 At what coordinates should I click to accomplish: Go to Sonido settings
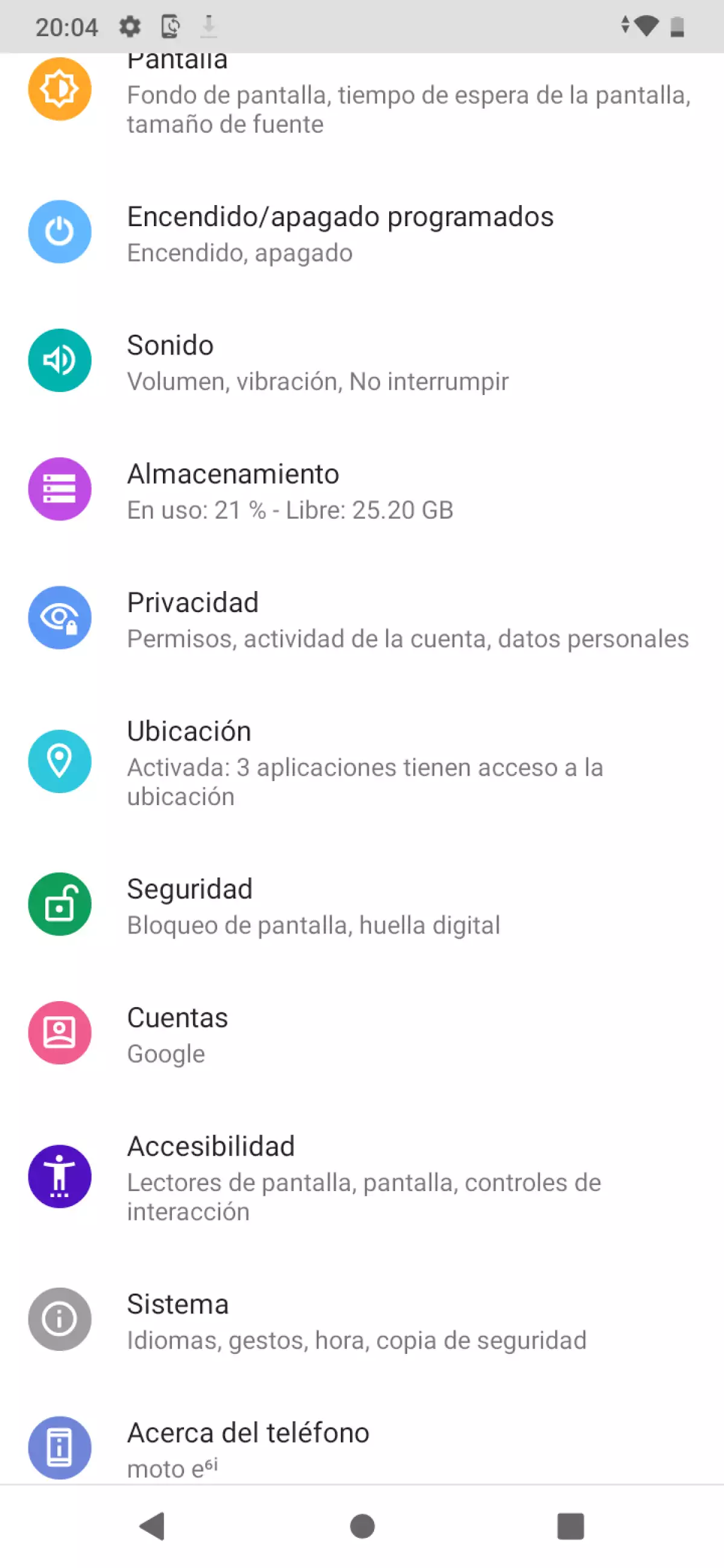(361, 362)
